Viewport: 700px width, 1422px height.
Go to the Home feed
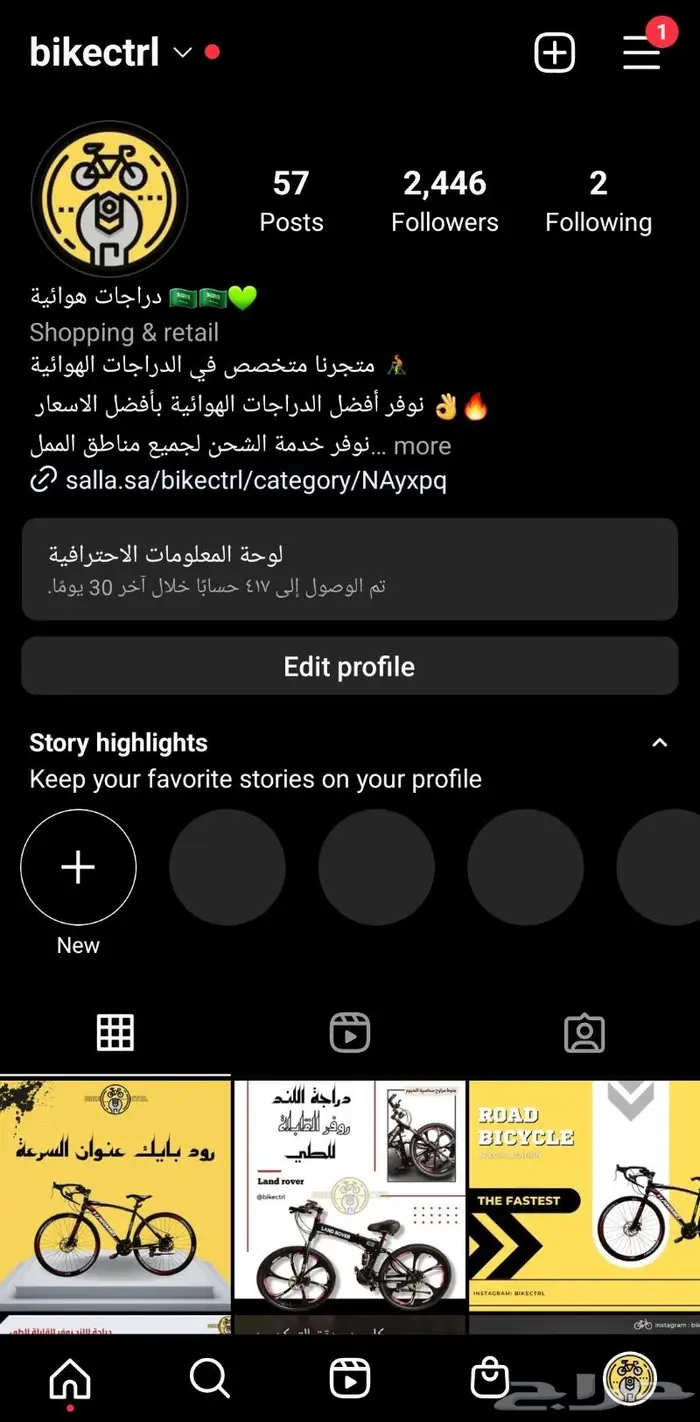coord(70,1380)
